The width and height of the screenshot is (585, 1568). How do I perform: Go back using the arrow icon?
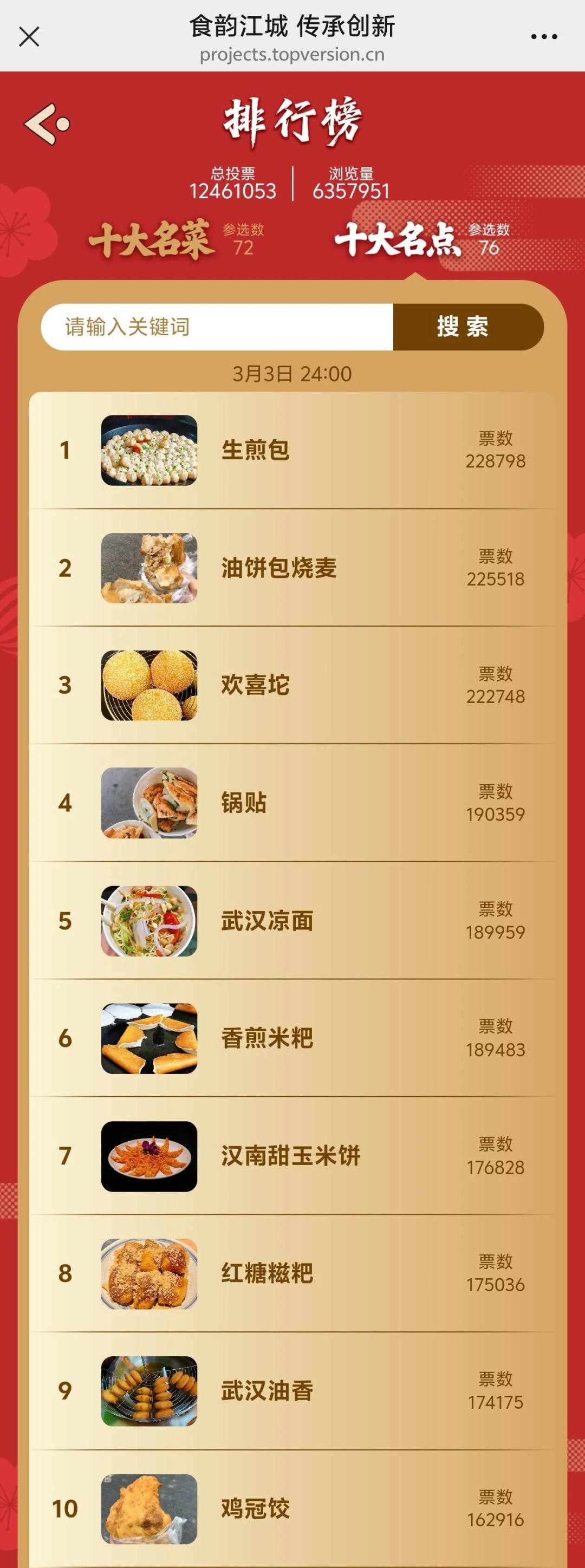46,124
